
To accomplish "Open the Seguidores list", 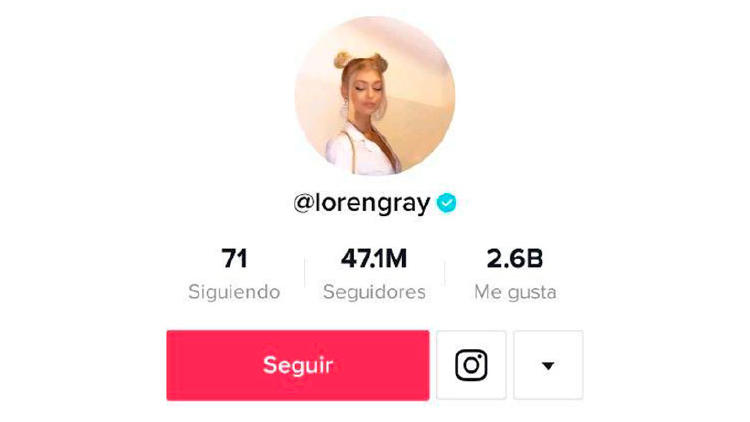I will click(374, 273).
